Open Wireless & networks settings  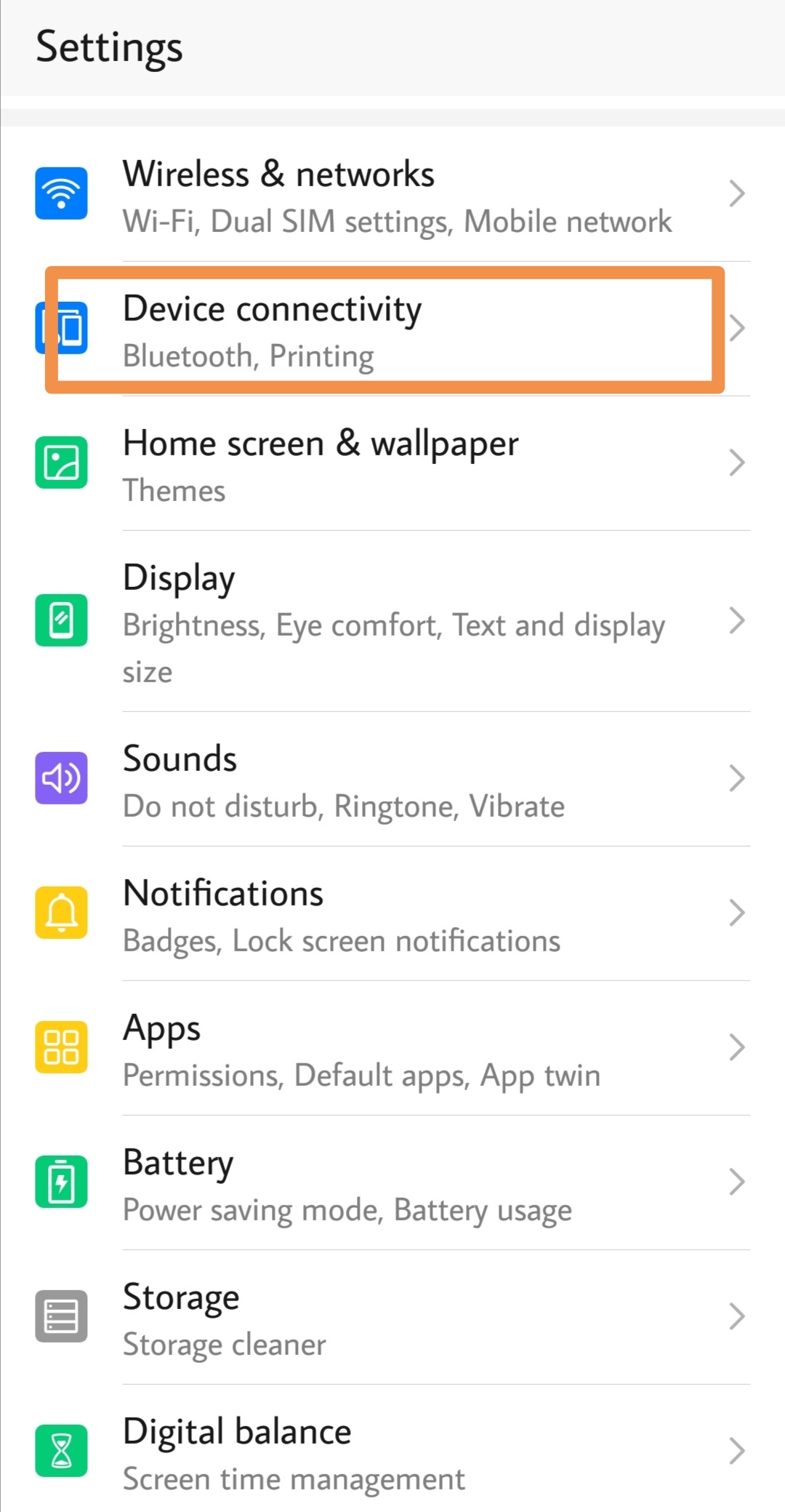click(x=392, y=195)
